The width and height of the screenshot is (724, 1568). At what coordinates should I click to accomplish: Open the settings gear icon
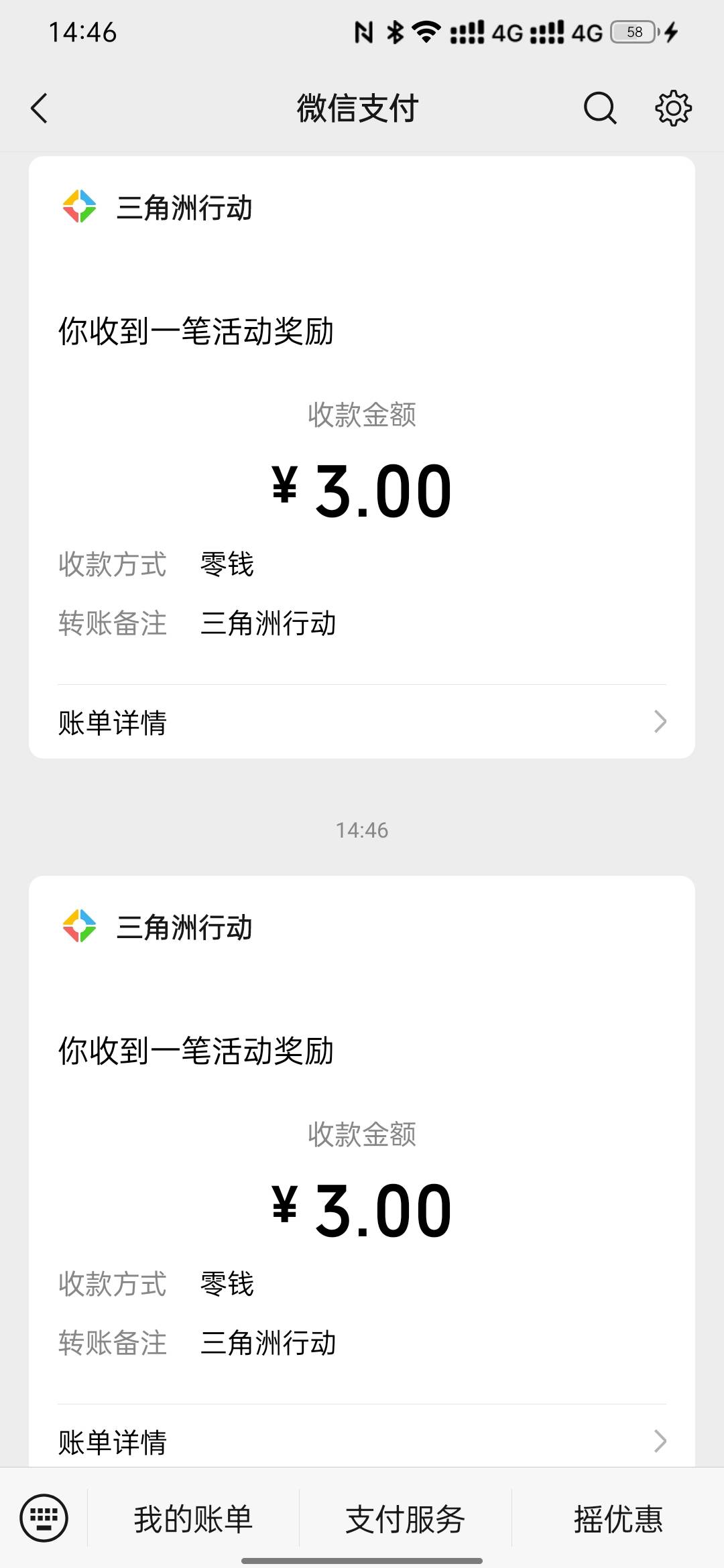pos(673,108)
